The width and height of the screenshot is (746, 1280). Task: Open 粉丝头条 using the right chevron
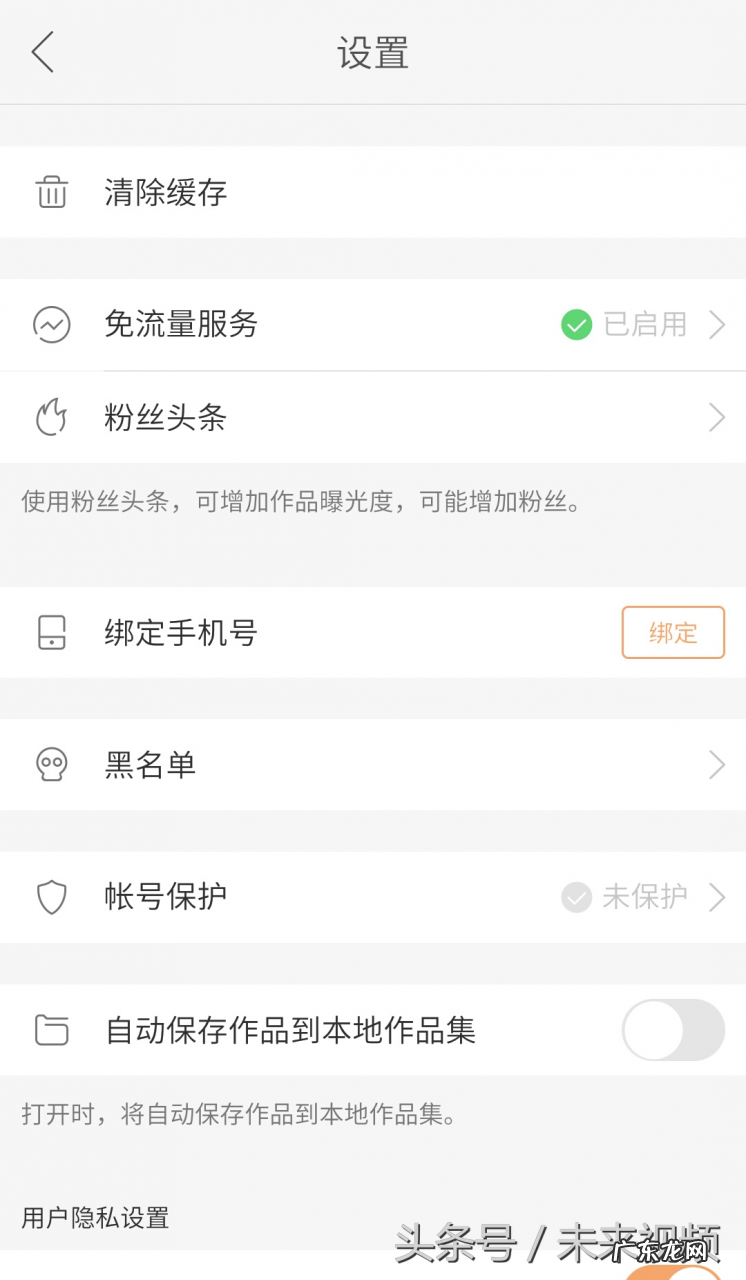[716, 417]
